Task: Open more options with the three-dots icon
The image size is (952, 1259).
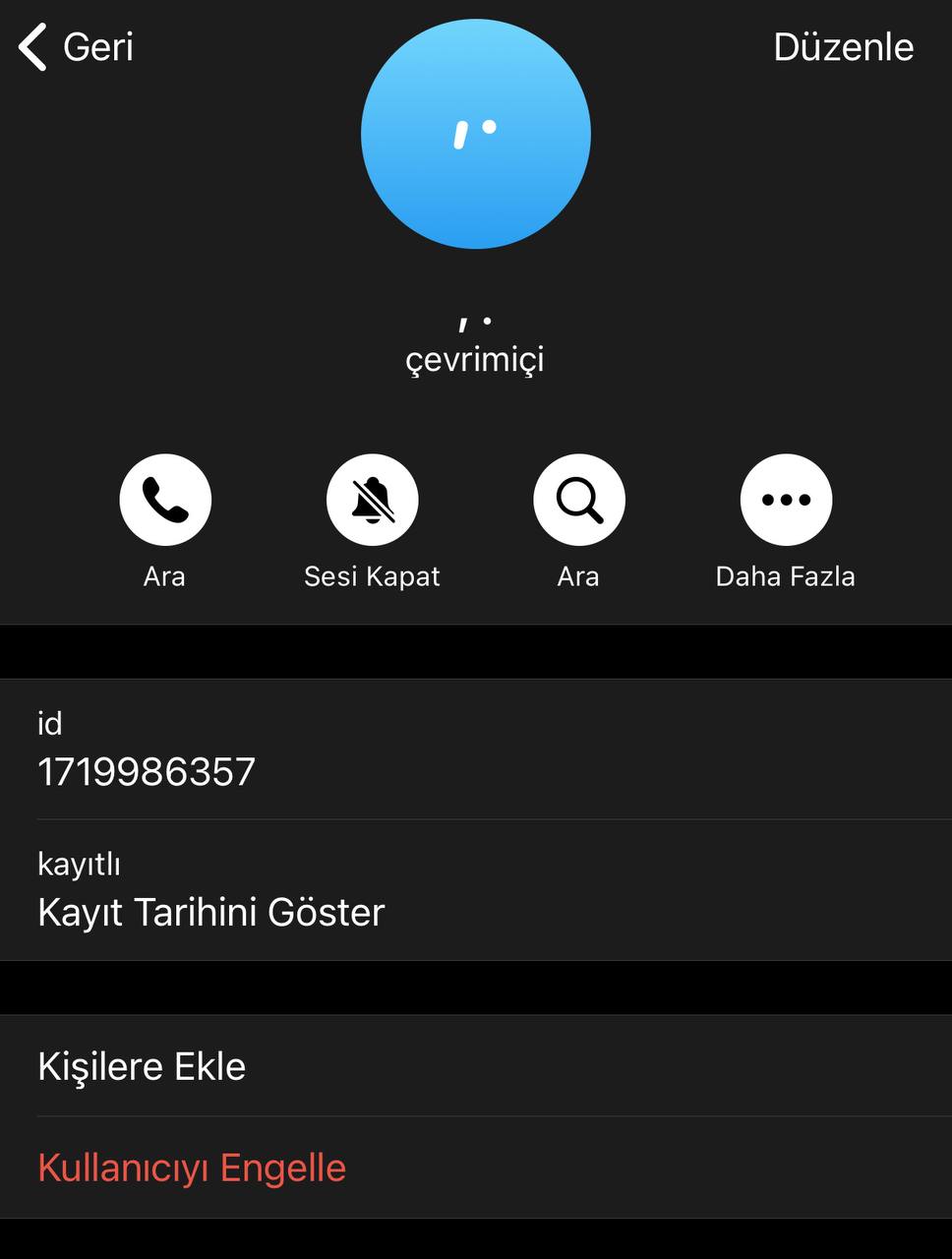Action: coord(786,500)
